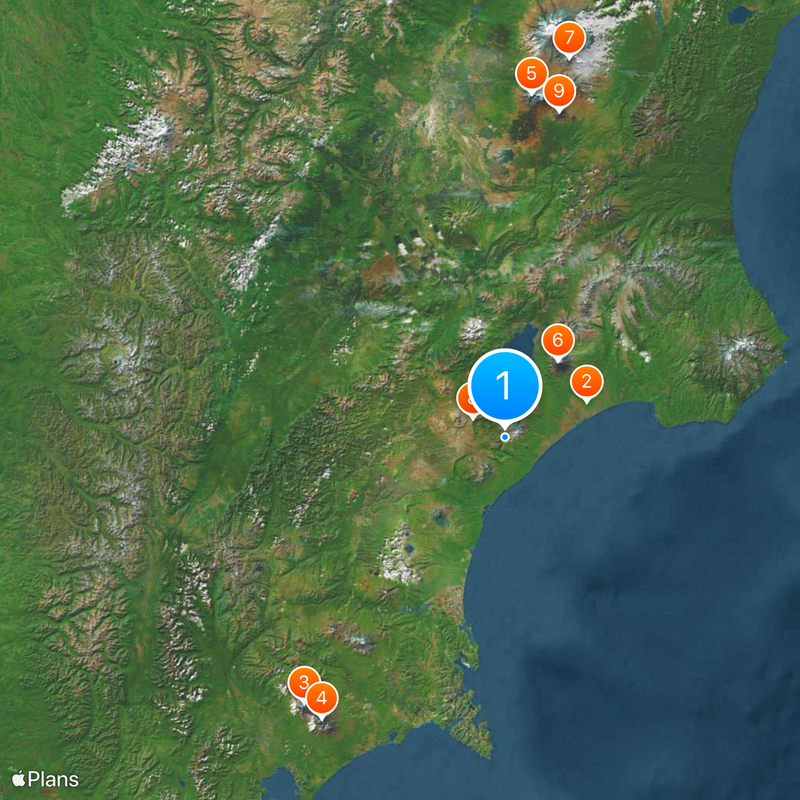Open map pin number 3
The image size is (800, 800).
coord(303,682)
